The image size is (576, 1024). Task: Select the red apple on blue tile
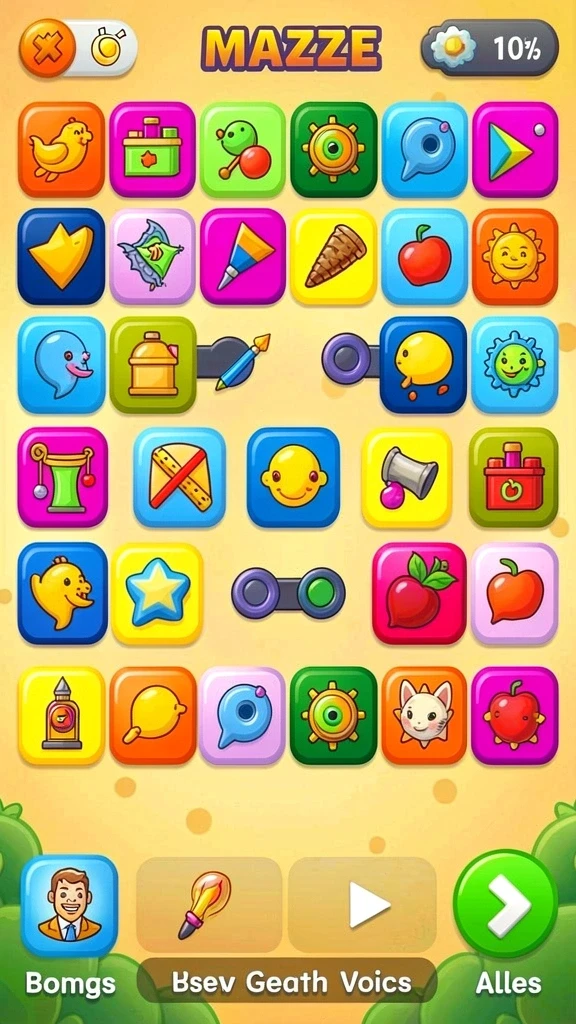[424, 256]
